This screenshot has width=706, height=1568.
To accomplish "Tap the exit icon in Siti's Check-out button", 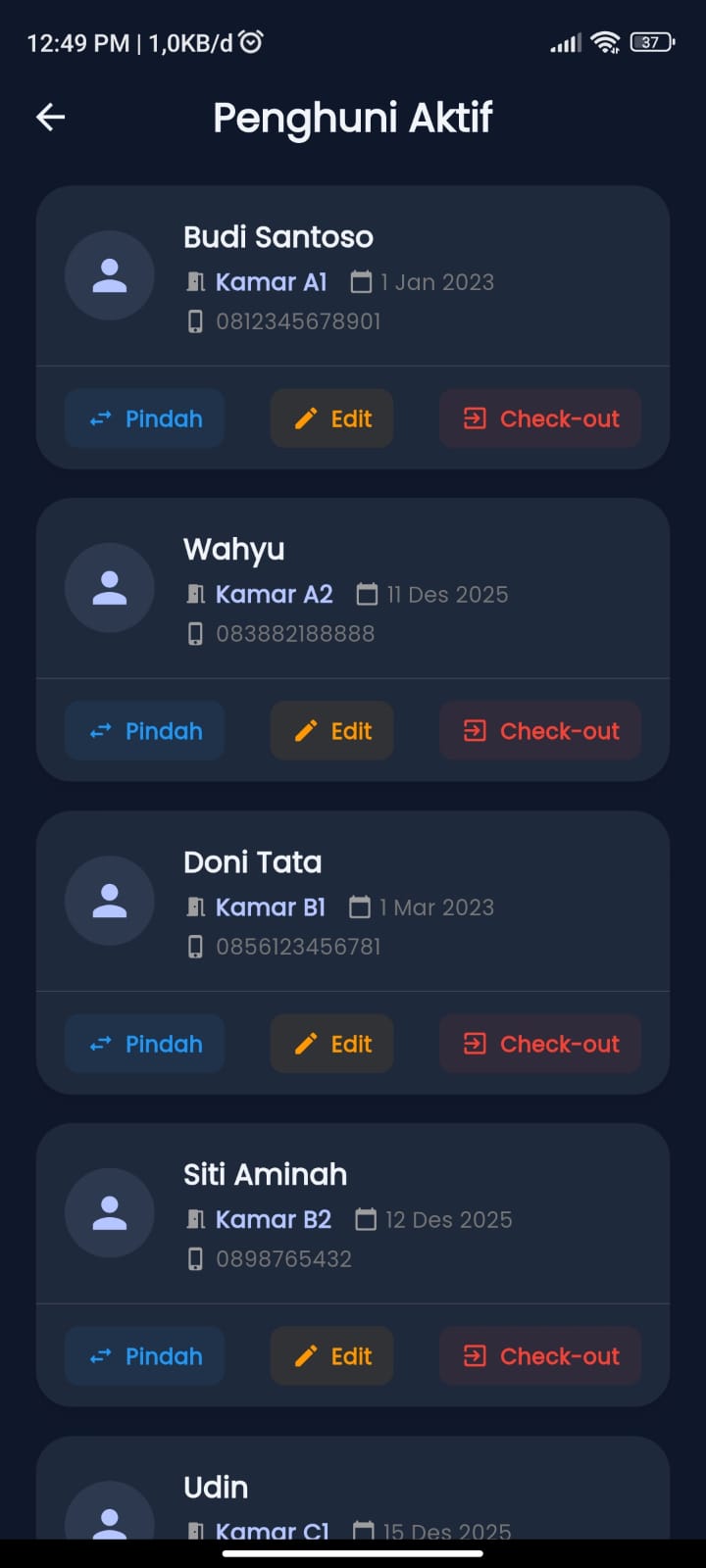I will [475, 1356].
